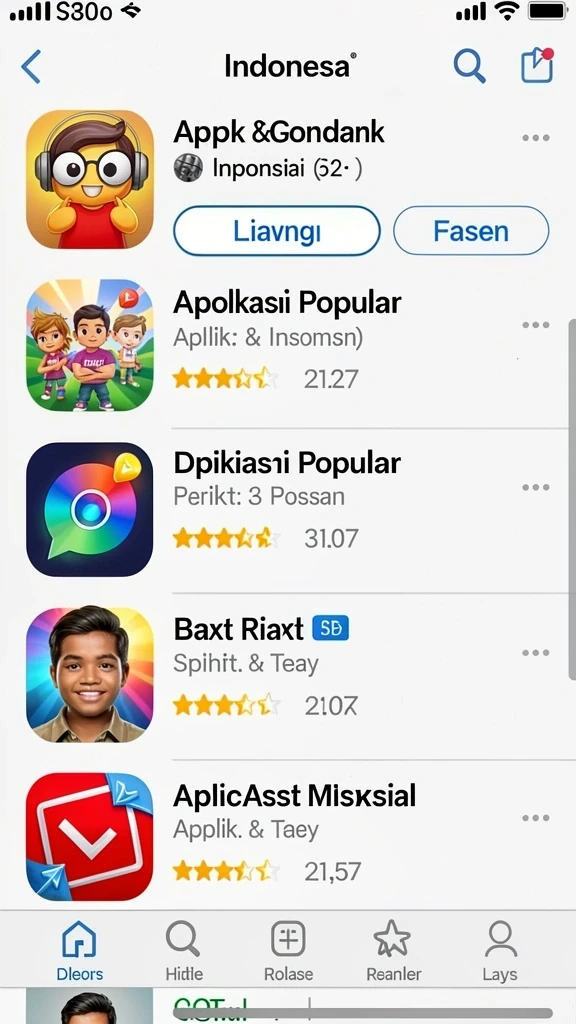576x1024 pixels.
Task: Switch to the Dleors tab
Action: point(79,951)
